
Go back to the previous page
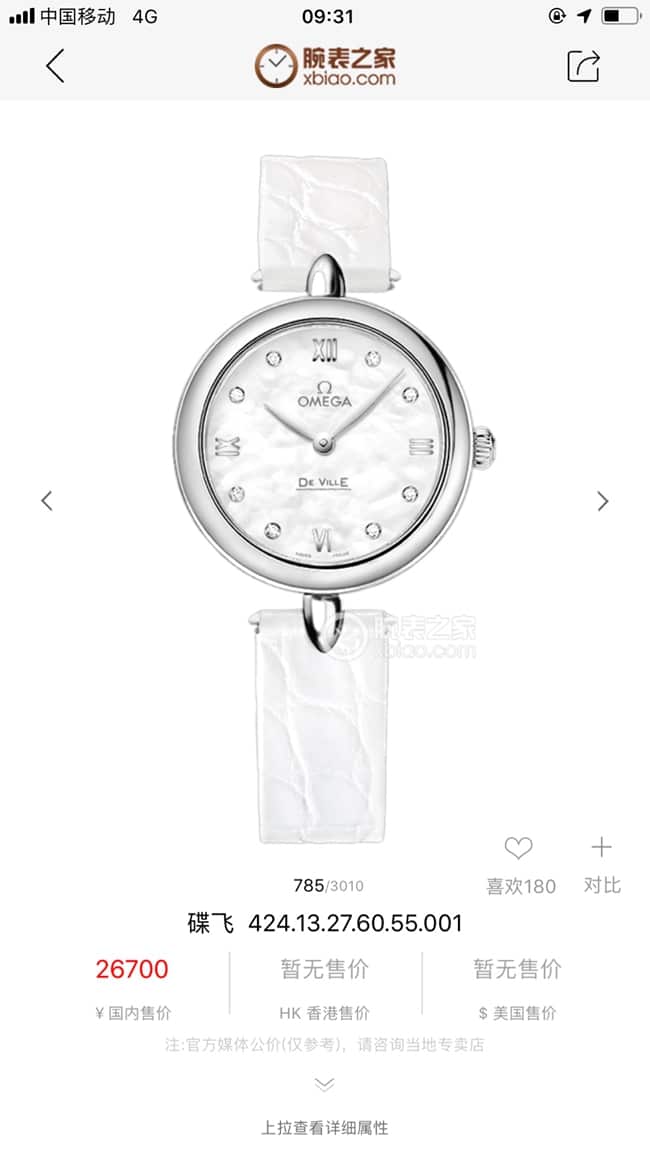(x=55, y=66)
